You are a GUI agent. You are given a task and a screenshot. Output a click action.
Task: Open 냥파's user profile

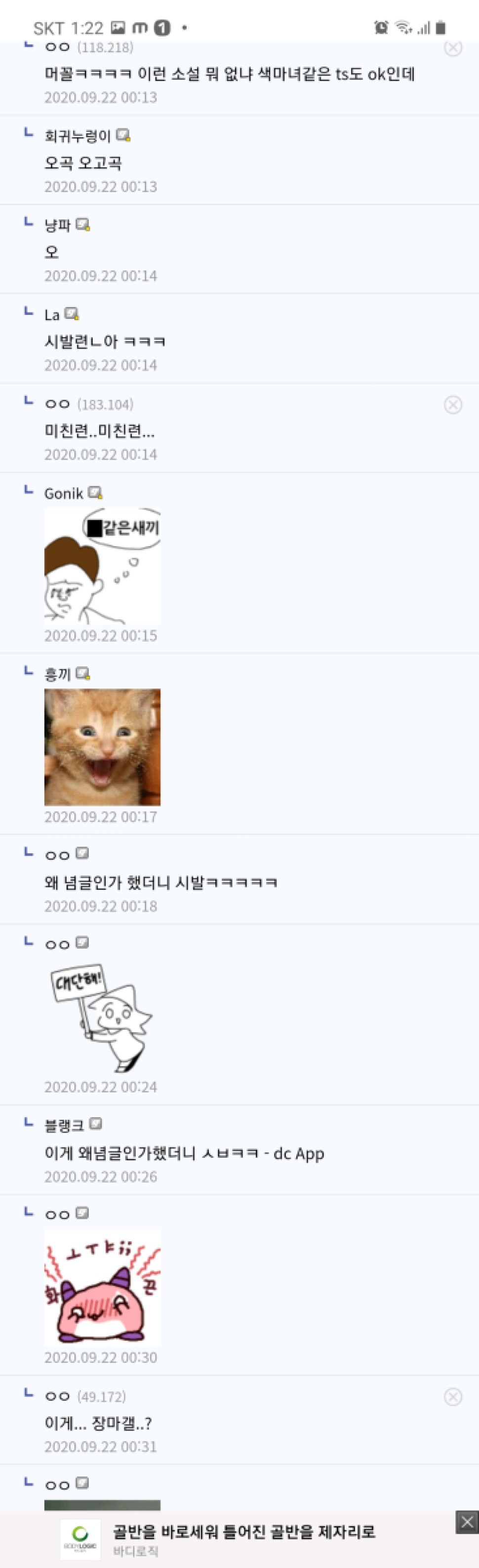point(58,225)
